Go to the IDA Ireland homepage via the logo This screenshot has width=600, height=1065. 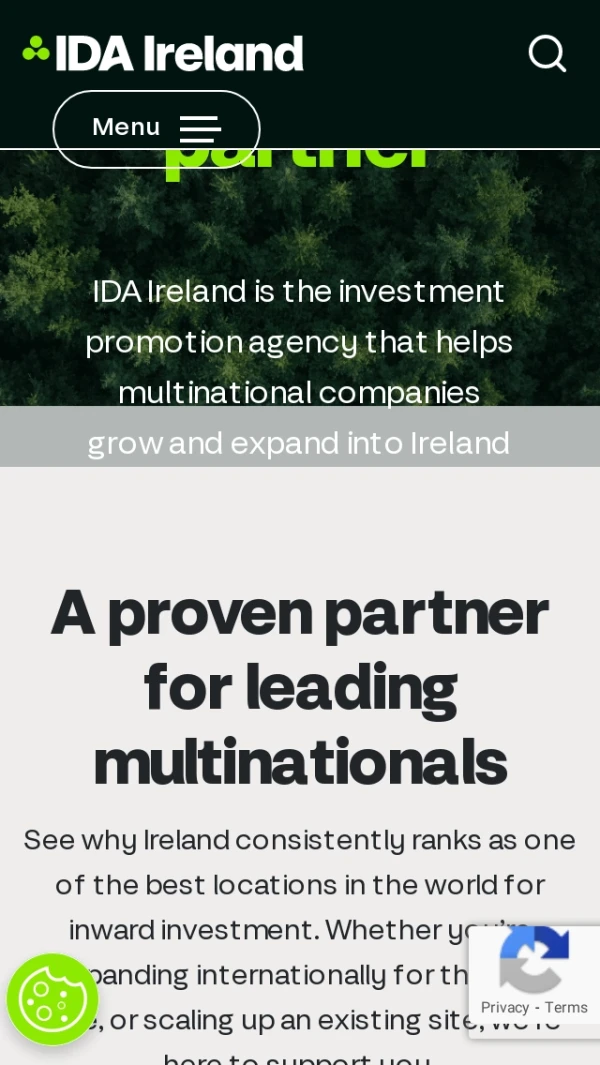163,53
